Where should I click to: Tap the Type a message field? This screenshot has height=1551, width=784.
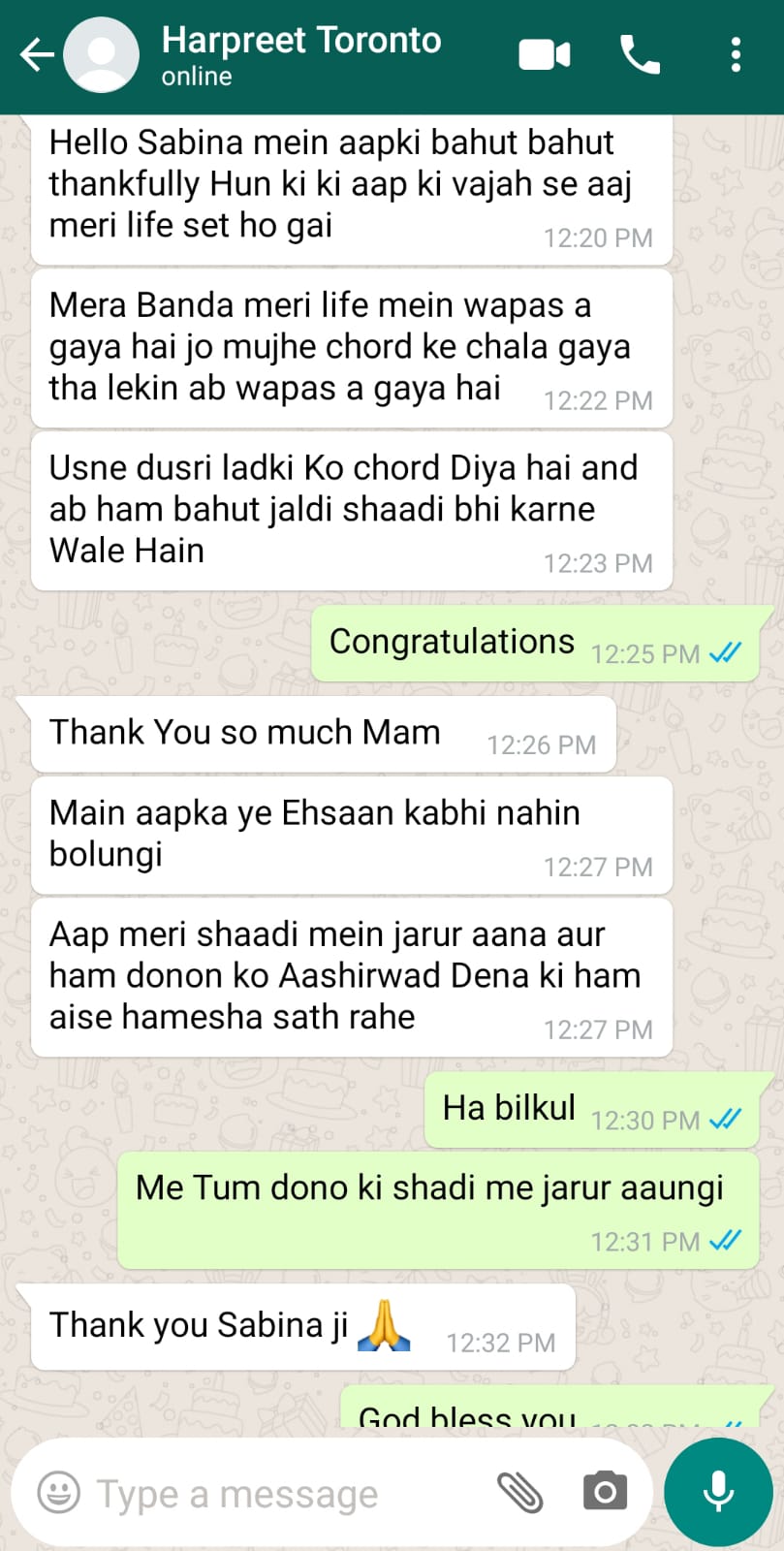(x=281, y=1494)
